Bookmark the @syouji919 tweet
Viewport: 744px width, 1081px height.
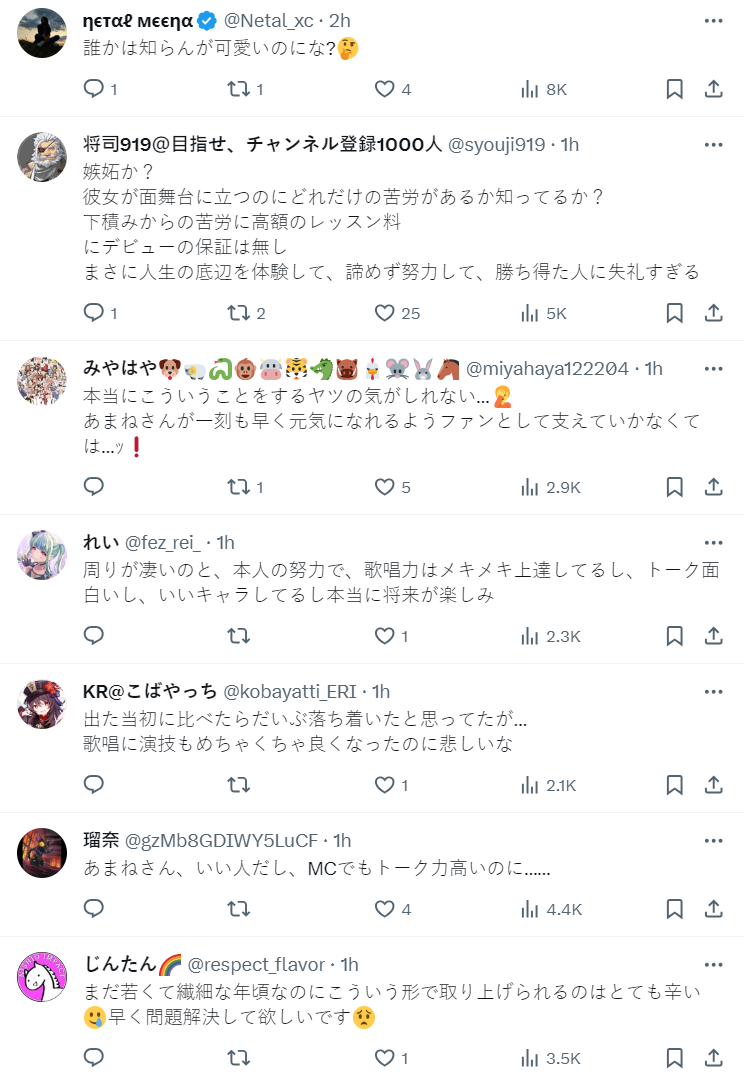pos(675,313)
